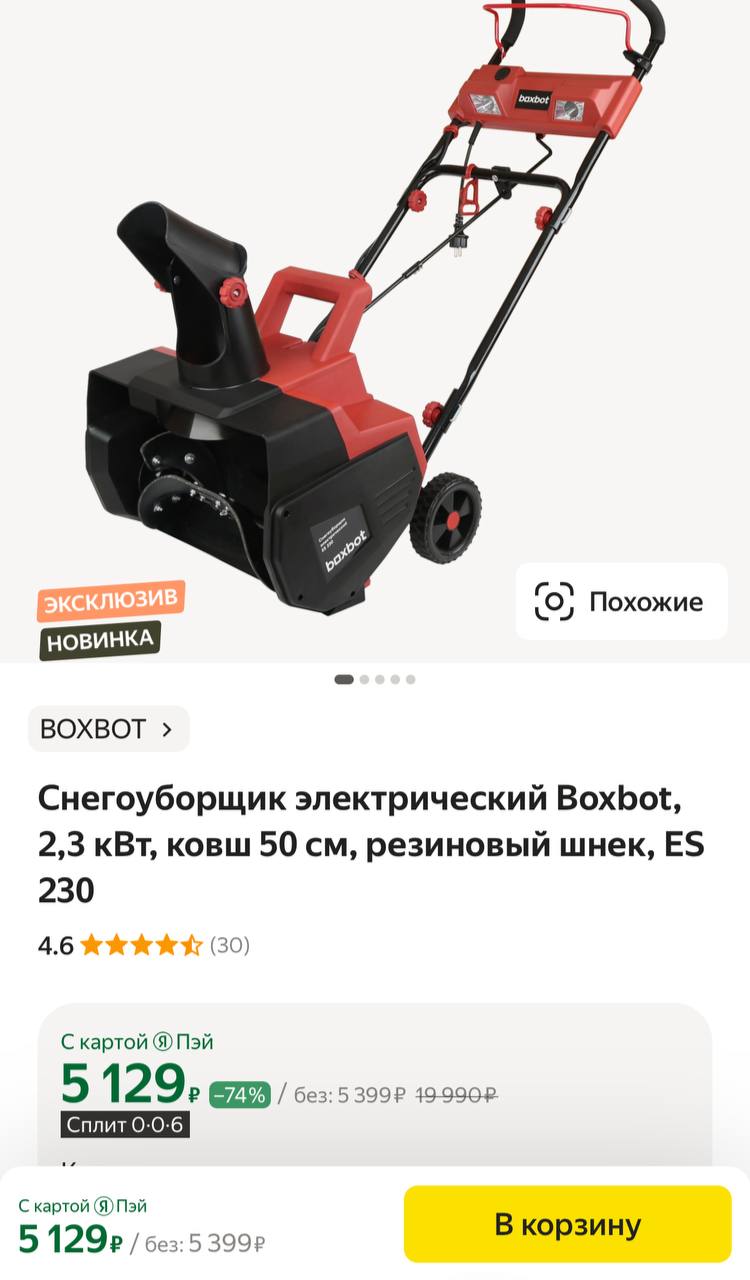
Task: Find similar products via Похожие
Action: 621,601
